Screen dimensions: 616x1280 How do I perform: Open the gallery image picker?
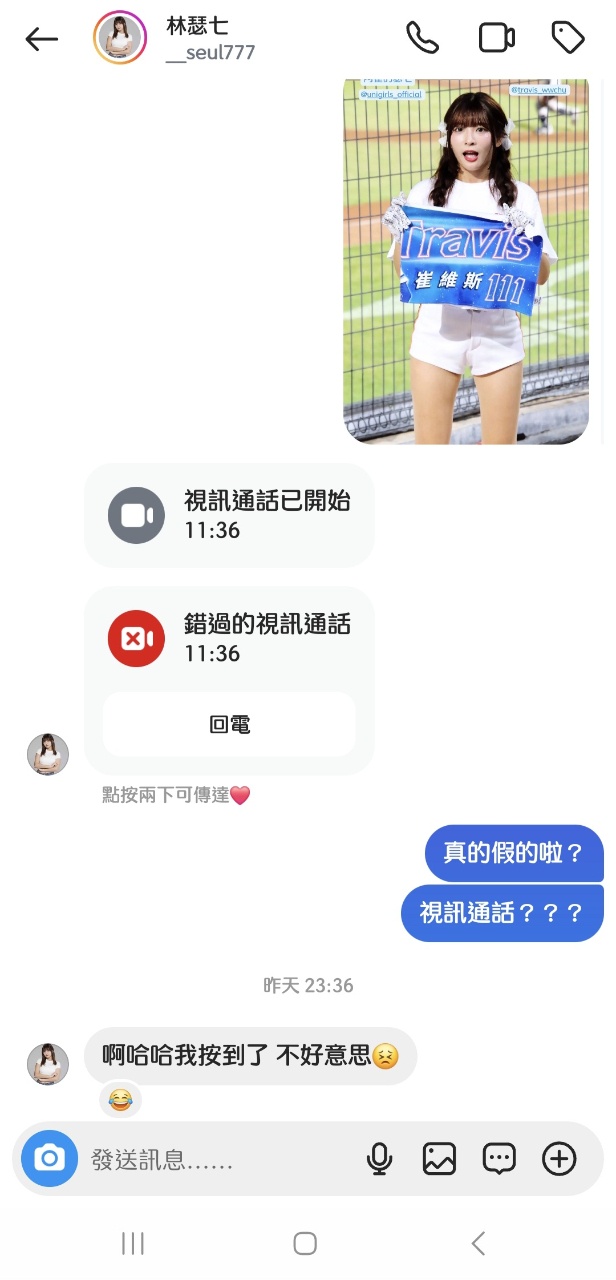(x=439, y=1159)
